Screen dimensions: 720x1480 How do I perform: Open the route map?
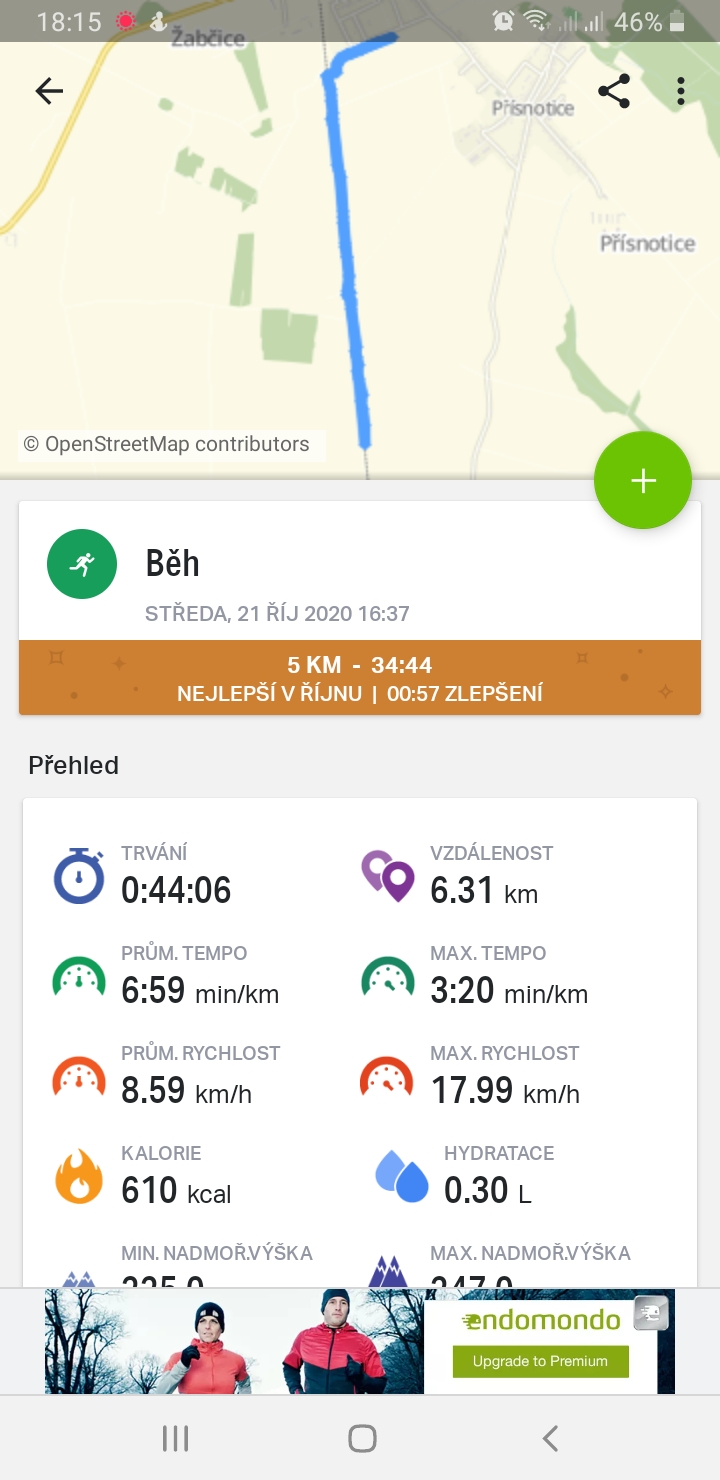point(360,260)
